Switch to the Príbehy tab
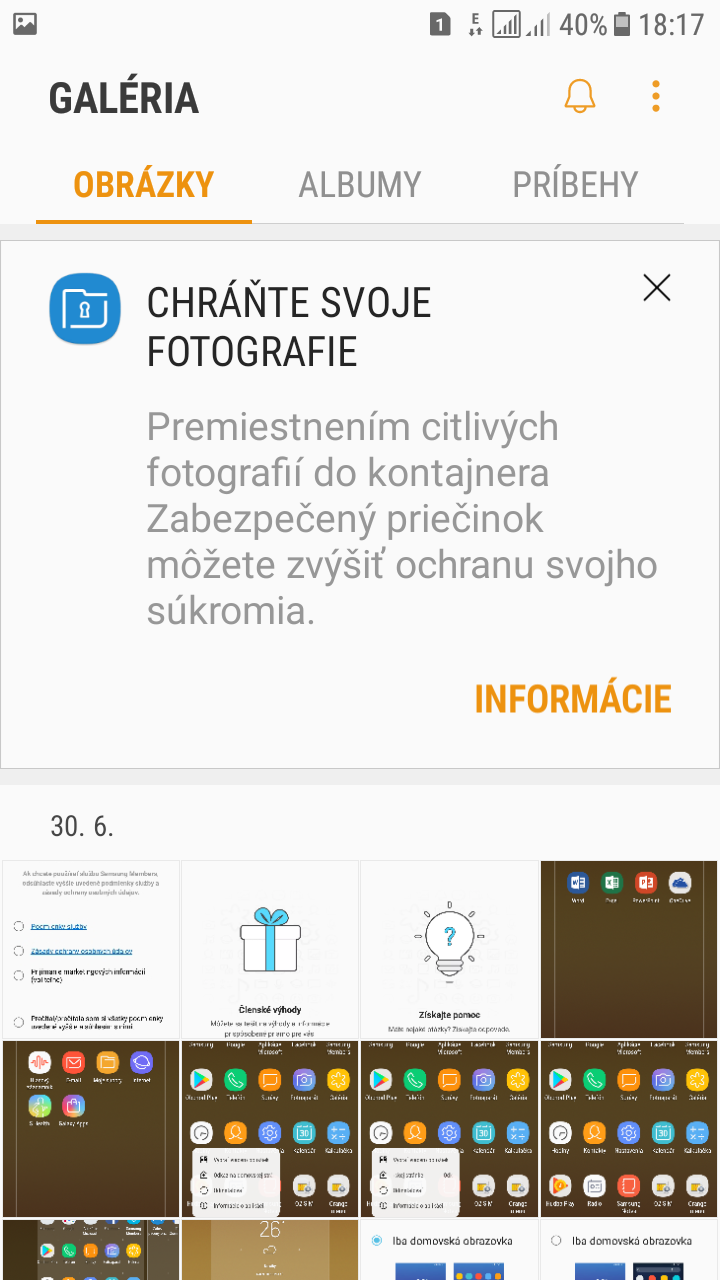The image size is (720, 1280). 575,185
